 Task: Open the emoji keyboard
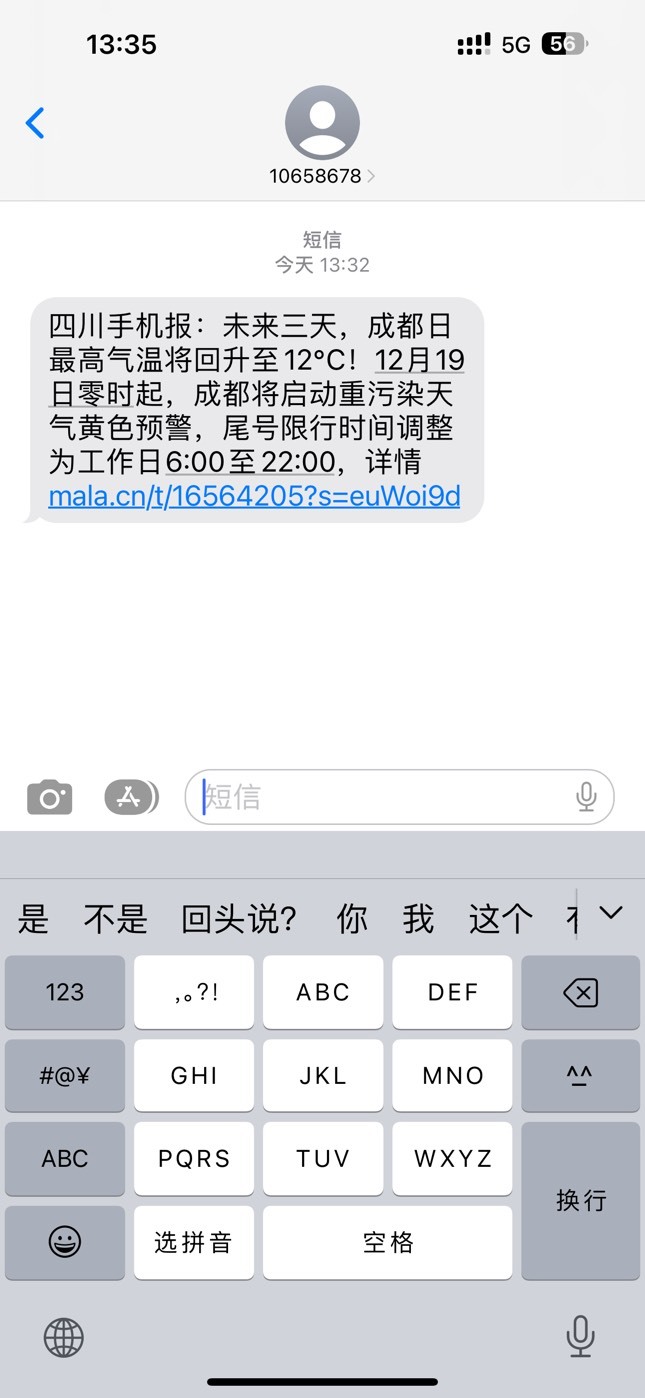pos(65,1242)
